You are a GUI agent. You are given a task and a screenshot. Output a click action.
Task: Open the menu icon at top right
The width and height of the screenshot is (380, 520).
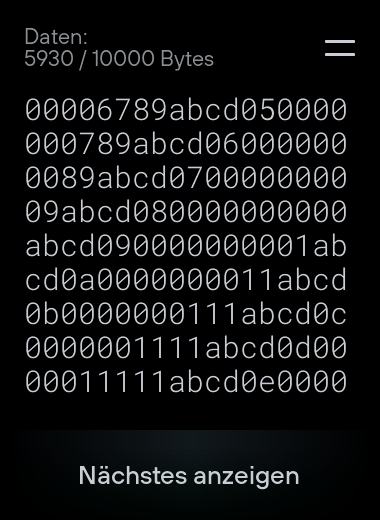[x=340, y=48]
